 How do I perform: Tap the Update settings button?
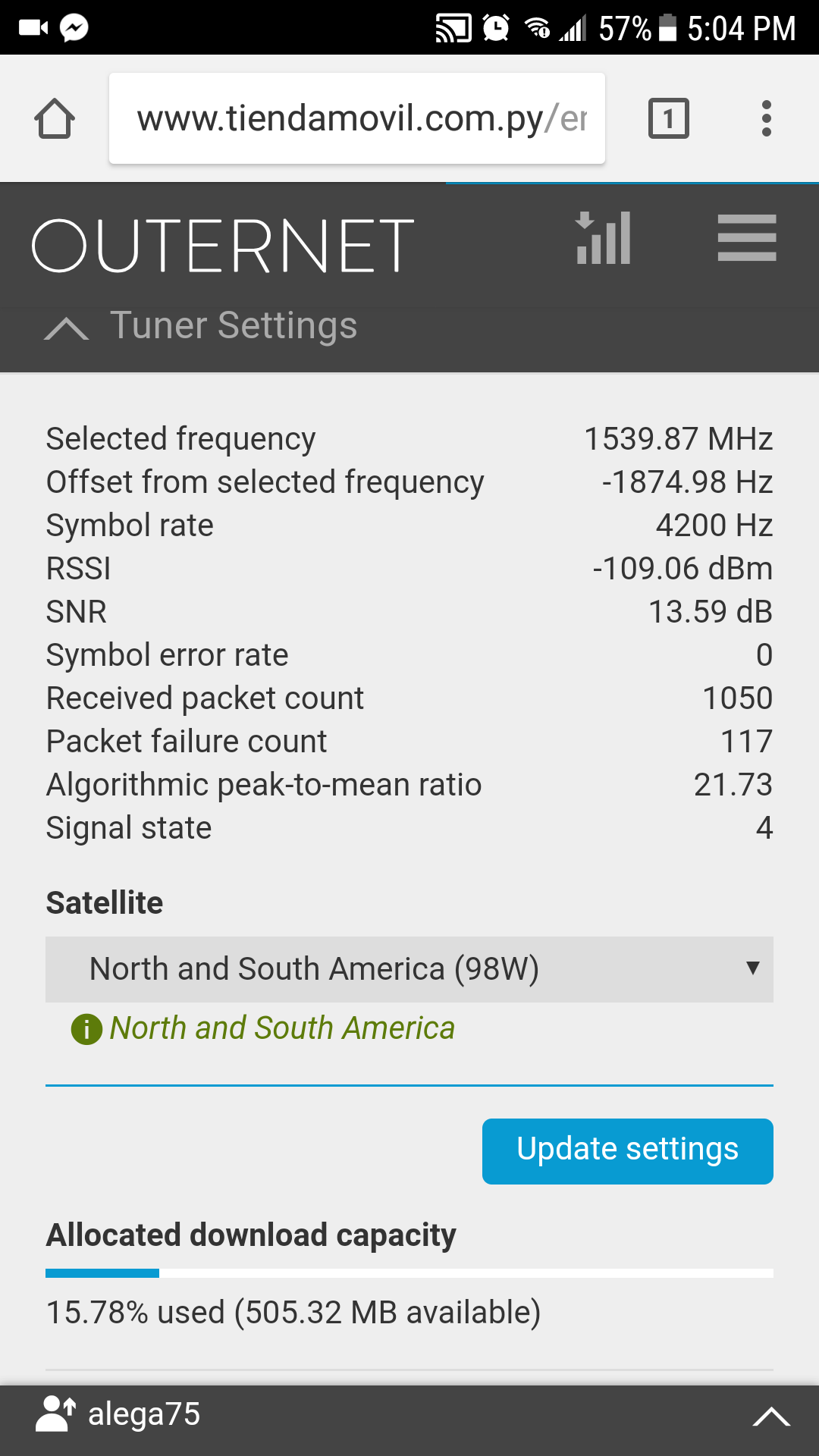(x=628, y=1151)
